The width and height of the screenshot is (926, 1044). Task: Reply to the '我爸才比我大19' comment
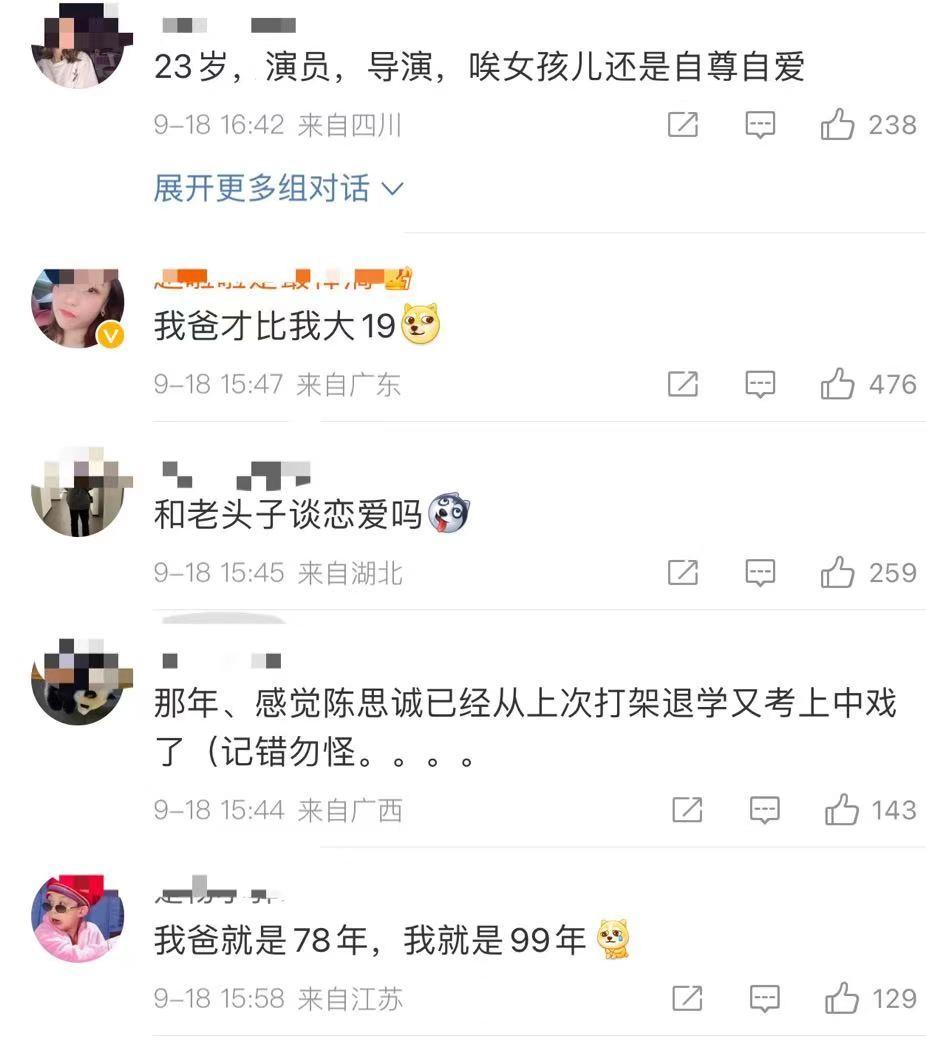(761, 384)
